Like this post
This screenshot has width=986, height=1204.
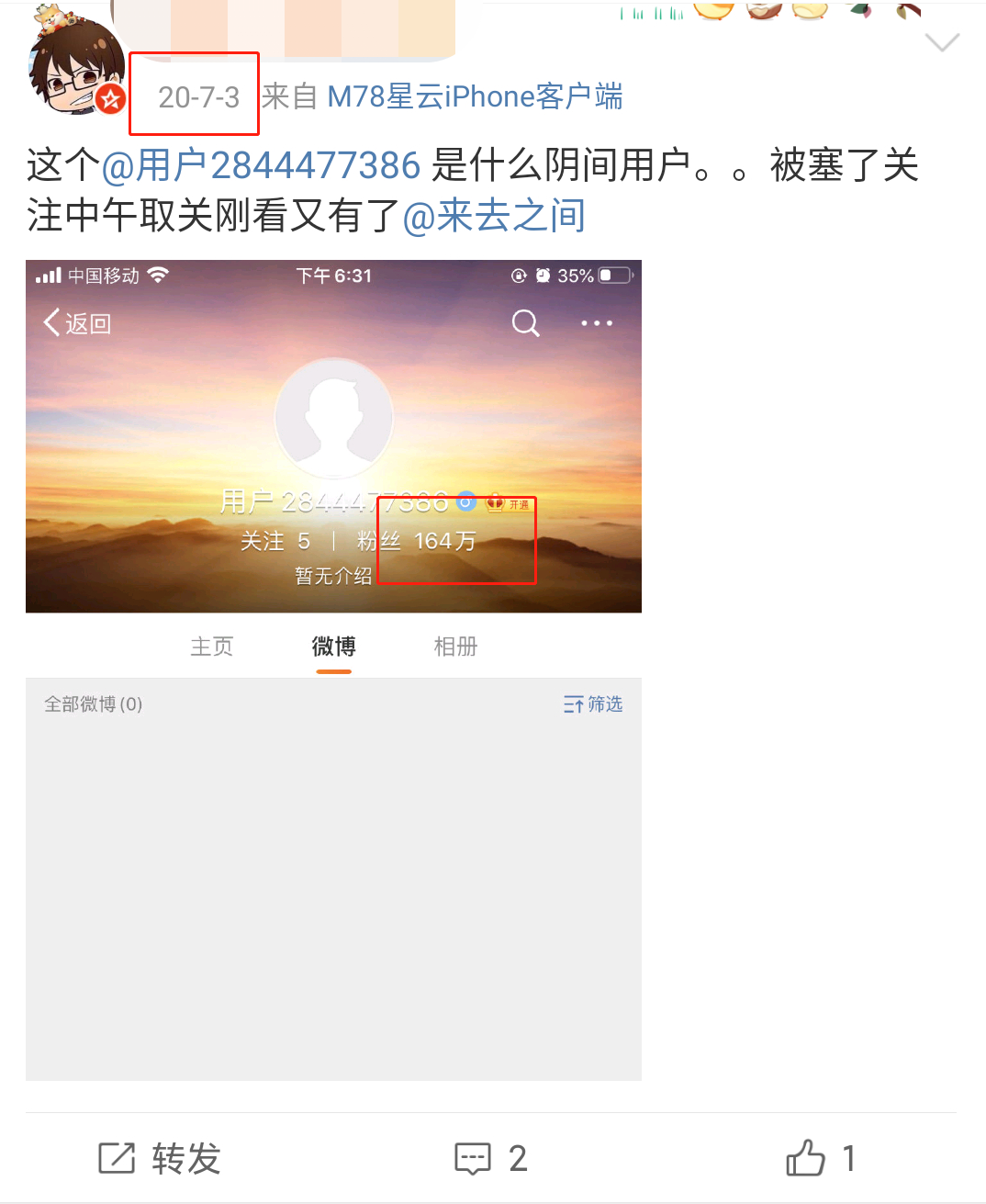click(820, 1158)
